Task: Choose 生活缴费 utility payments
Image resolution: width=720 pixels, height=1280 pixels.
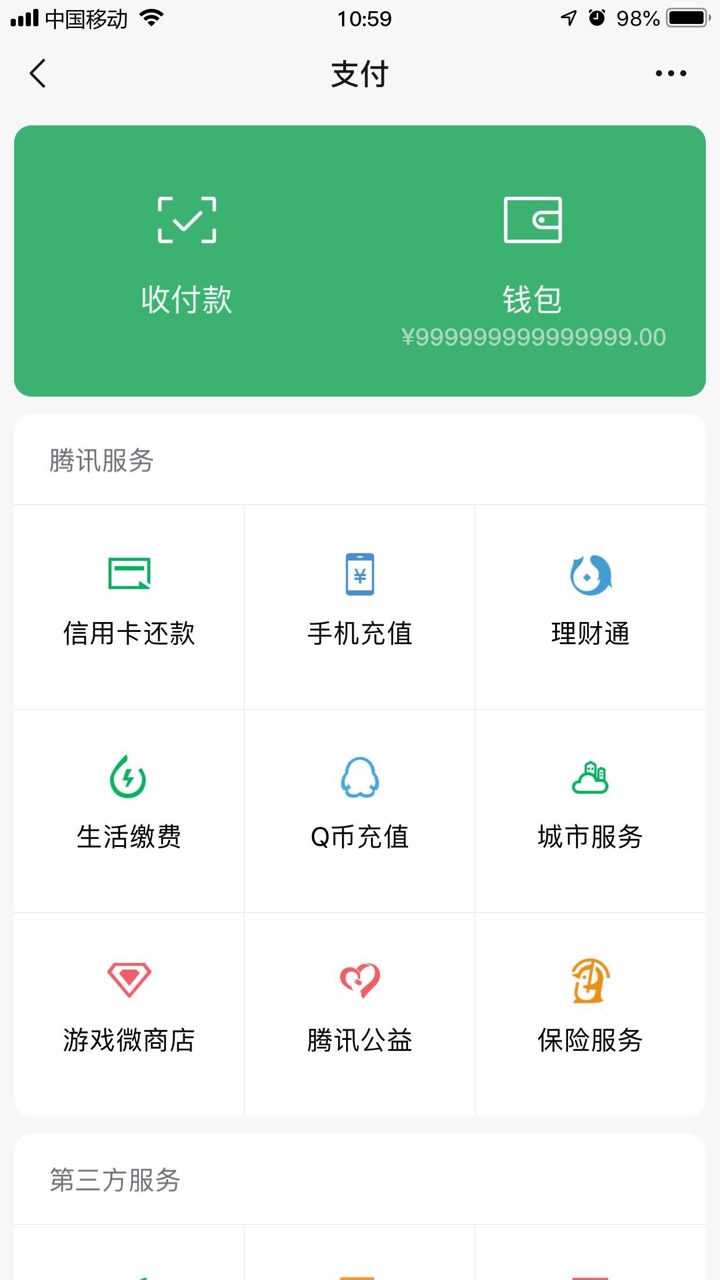Action: (x=129, y=811)
